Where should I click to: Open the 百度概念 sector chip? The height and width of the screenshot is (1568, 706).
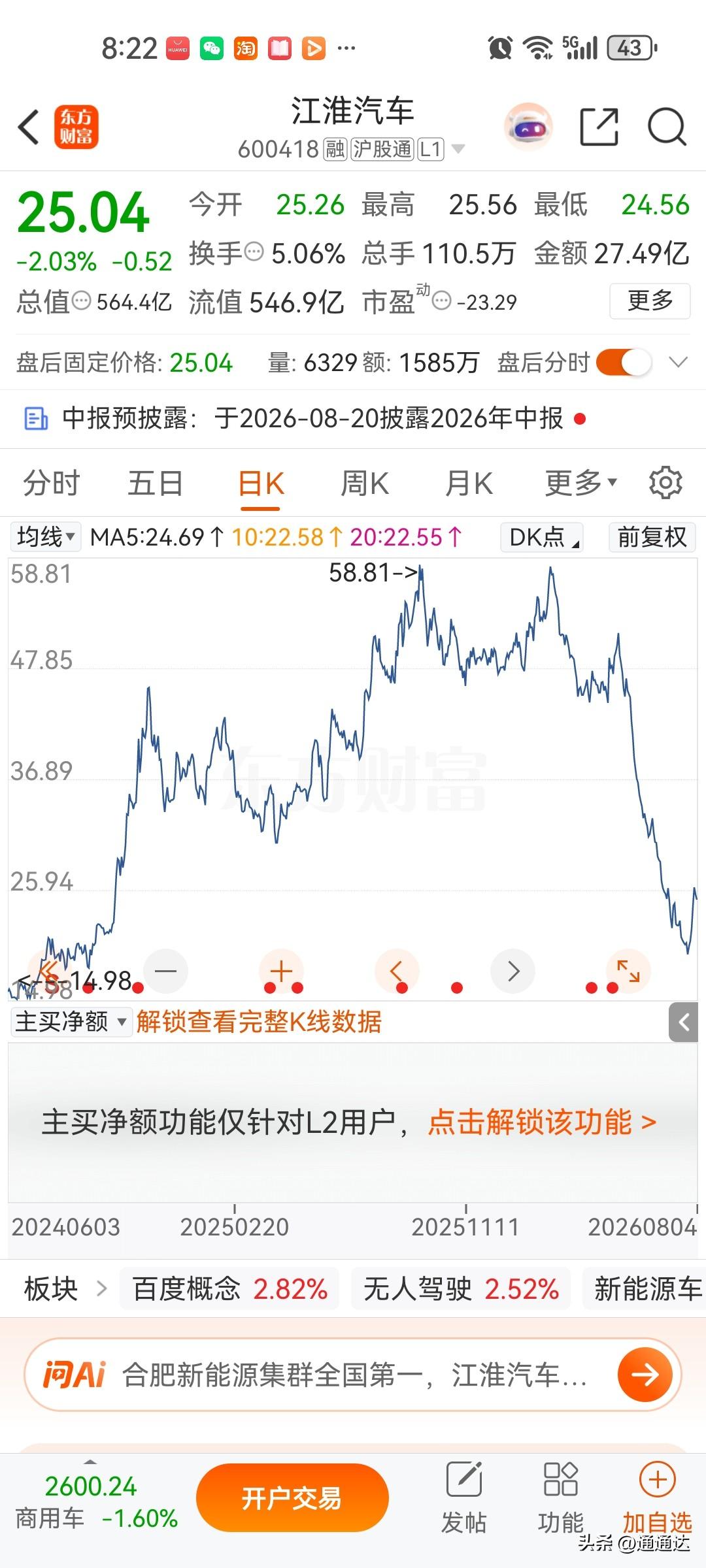click(229, 1289)
